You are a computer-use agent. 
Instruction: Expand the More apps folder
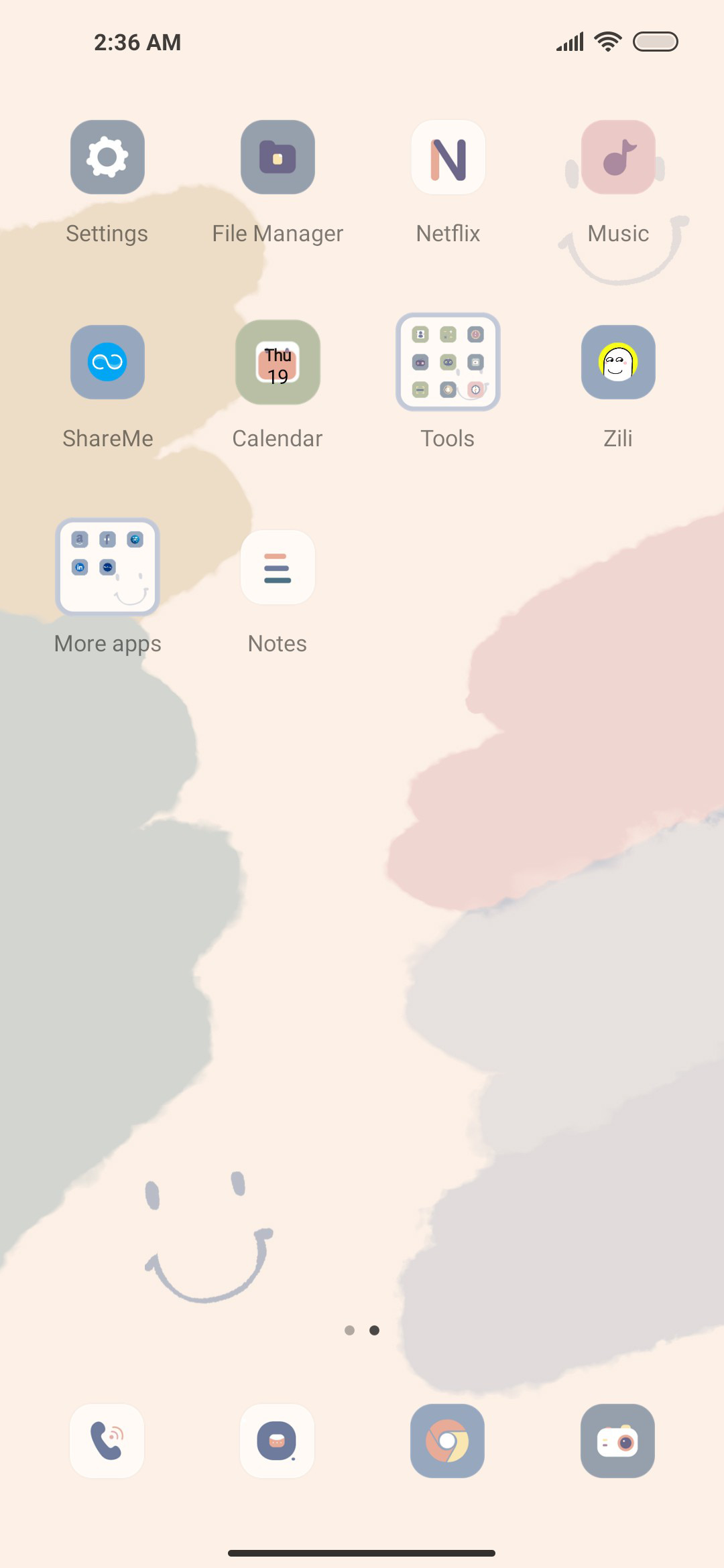[107, 568]
